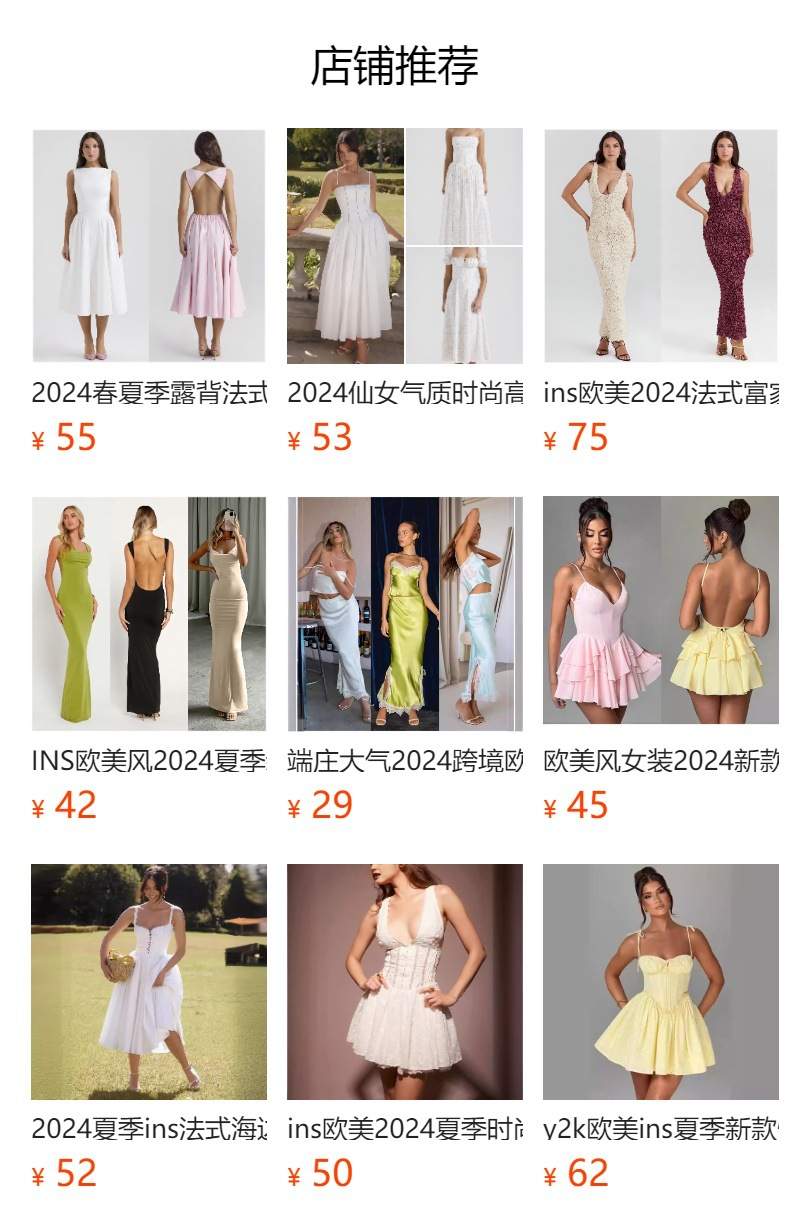Viewport: 790px width, 1232px height.
Task: Tap the 端庄大气2024跨境 satin skirt for ¥29
Action: (404, 613)
